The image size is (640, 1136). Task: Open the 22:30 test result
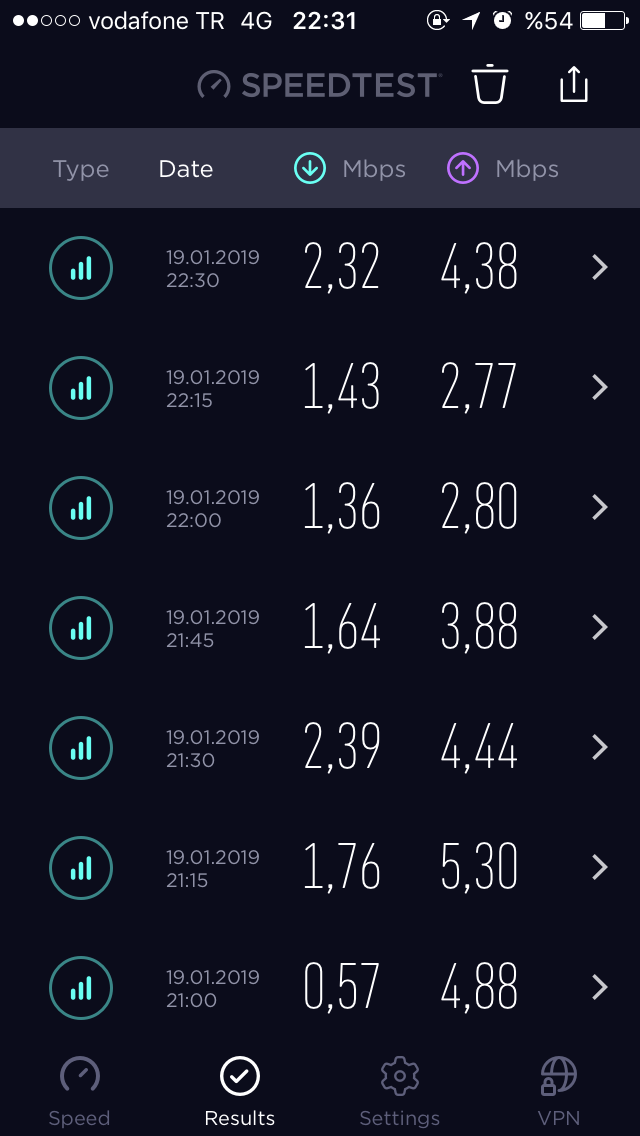[320, 268]
